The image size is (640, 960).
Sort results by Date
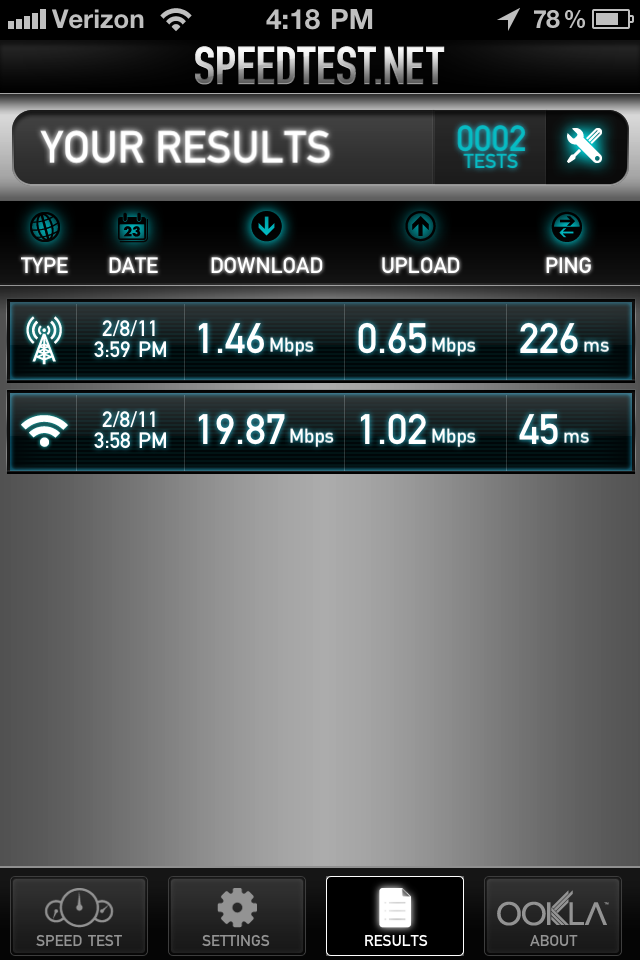[133, 244]
